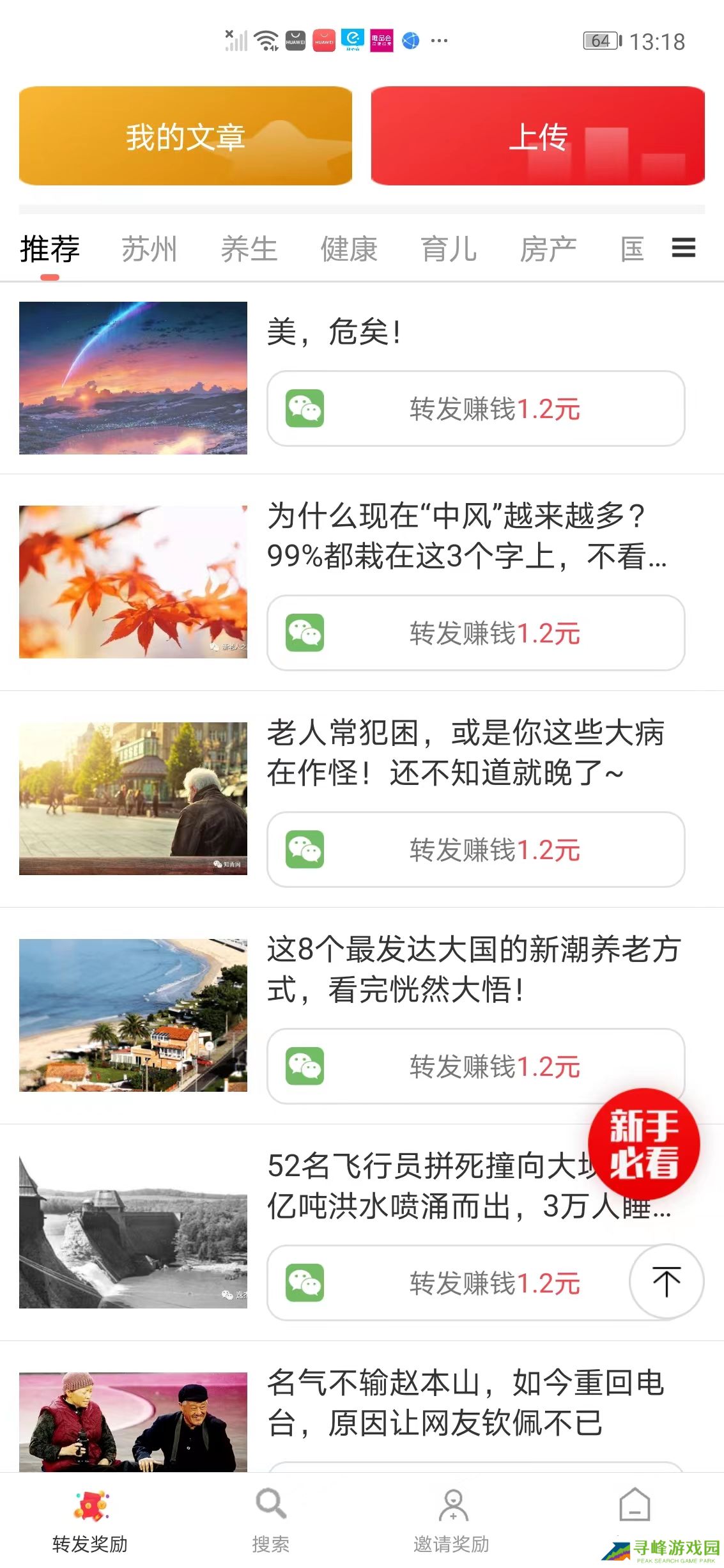Tap the home icon in bottom navigation bar
724x1568 pixels.
pyautogui.click(x=634, y=1502)
